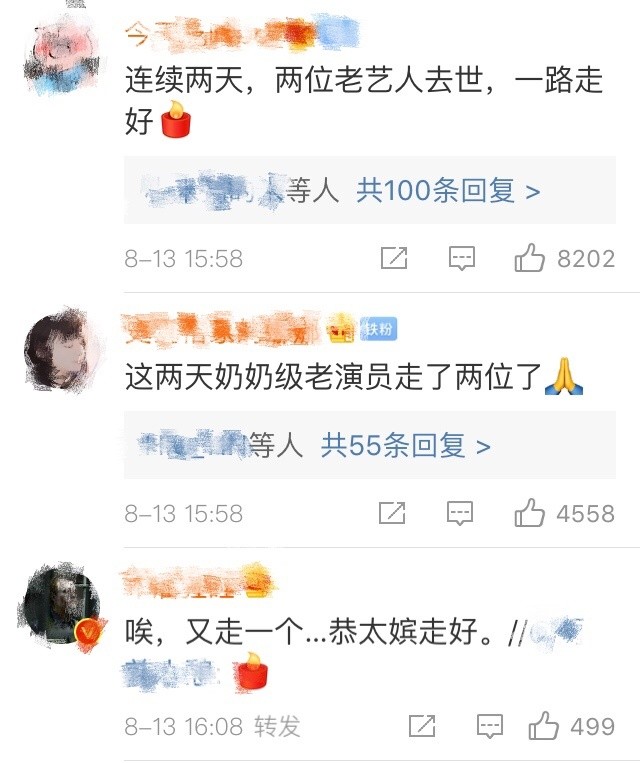The height and width of the screenshot is (763, 640).
Task: Reply to the 唉，又走一个 comment
Action: pyautogui.click(x=489, y=725)
